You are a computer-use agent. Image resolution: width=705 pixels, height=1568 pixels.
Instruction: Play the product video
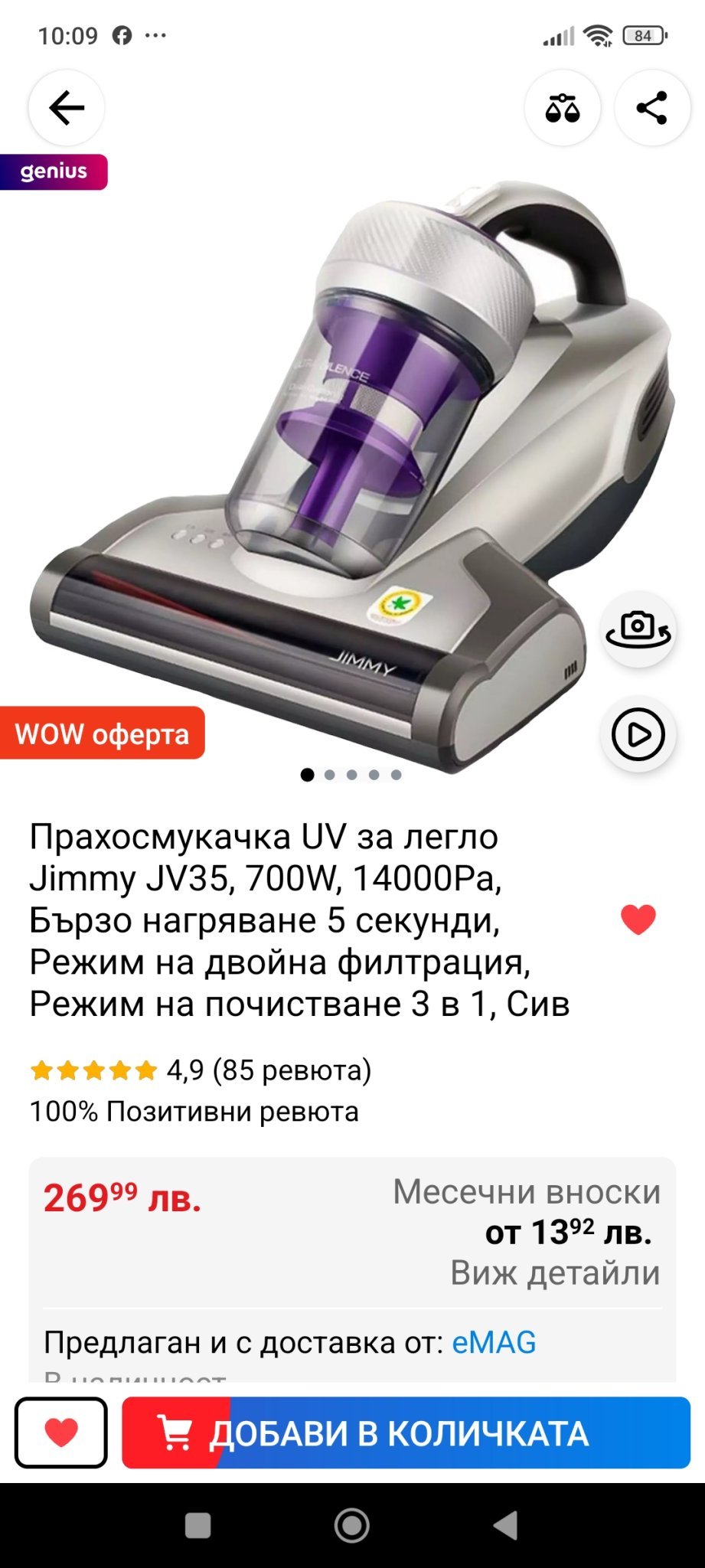pos(638,734)
